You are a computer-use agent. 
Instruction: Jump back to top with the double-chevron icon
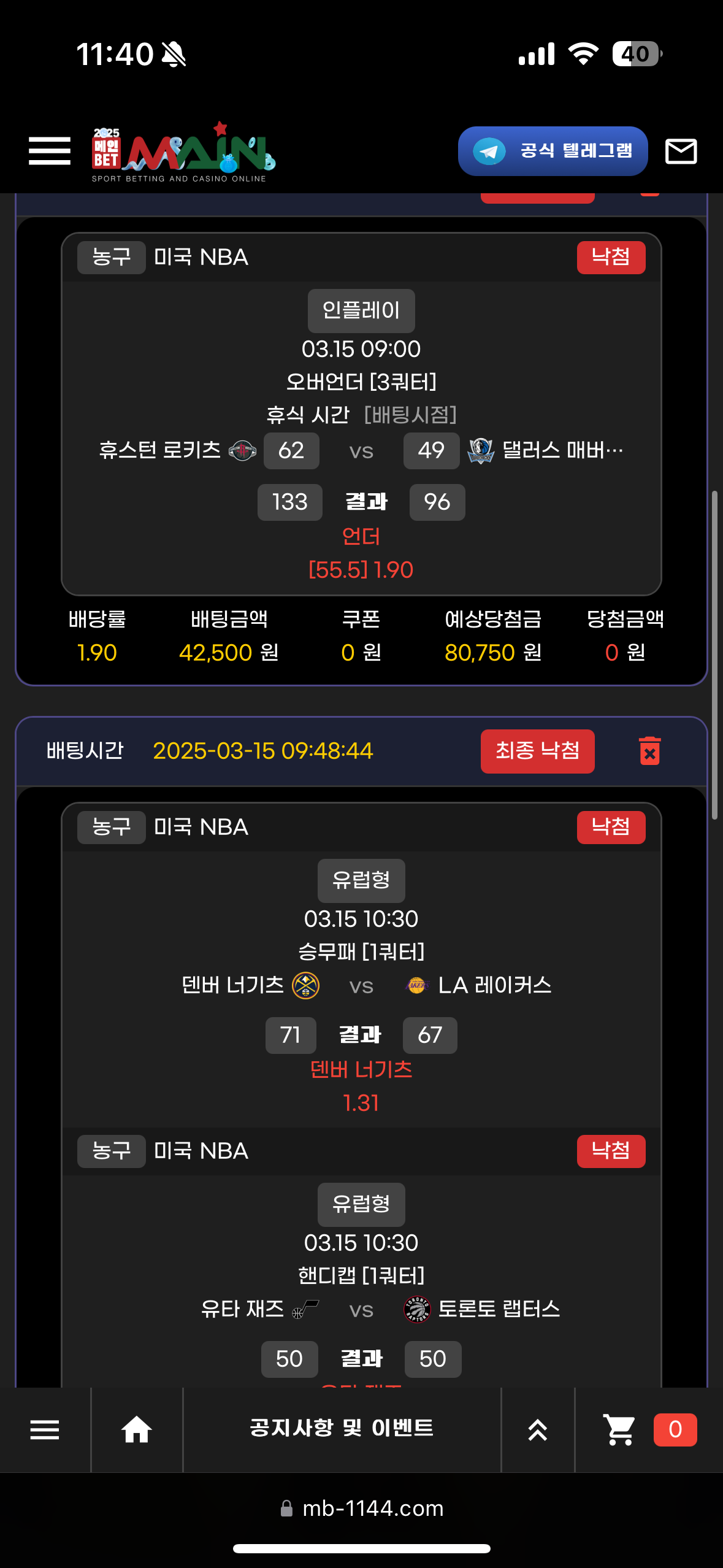(x=537, y=1430)
